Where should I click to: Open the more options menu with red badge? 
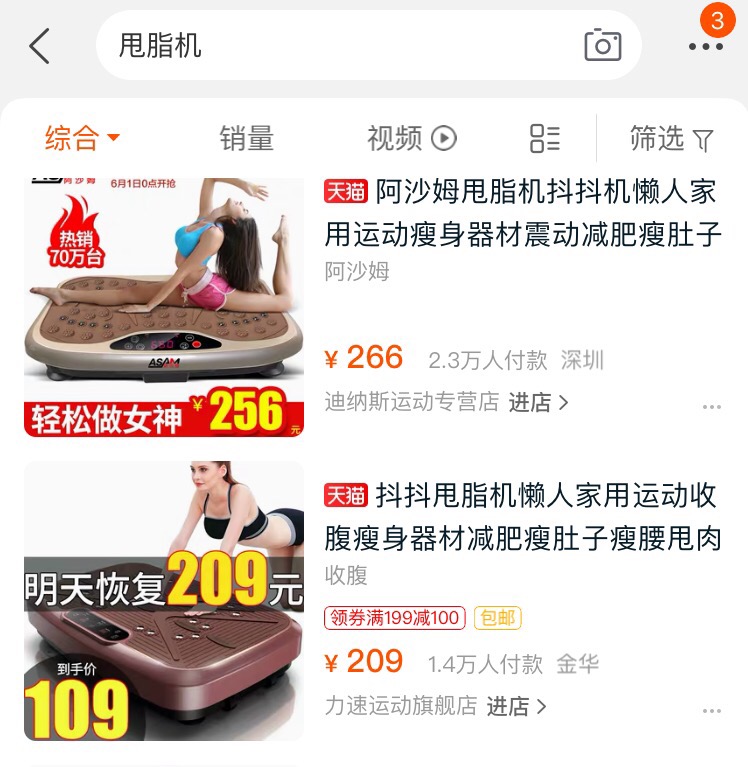(706, 46)
